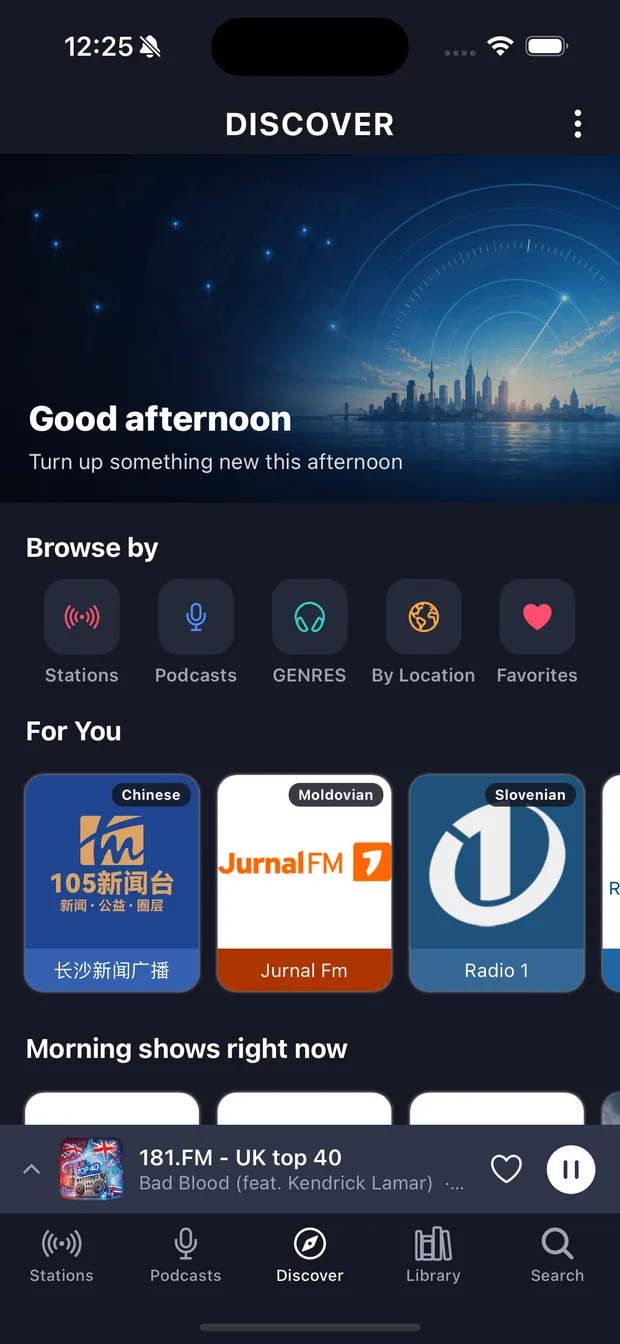620x1344 pixels.
Task: Browse stations By Location
Action: 423,633
